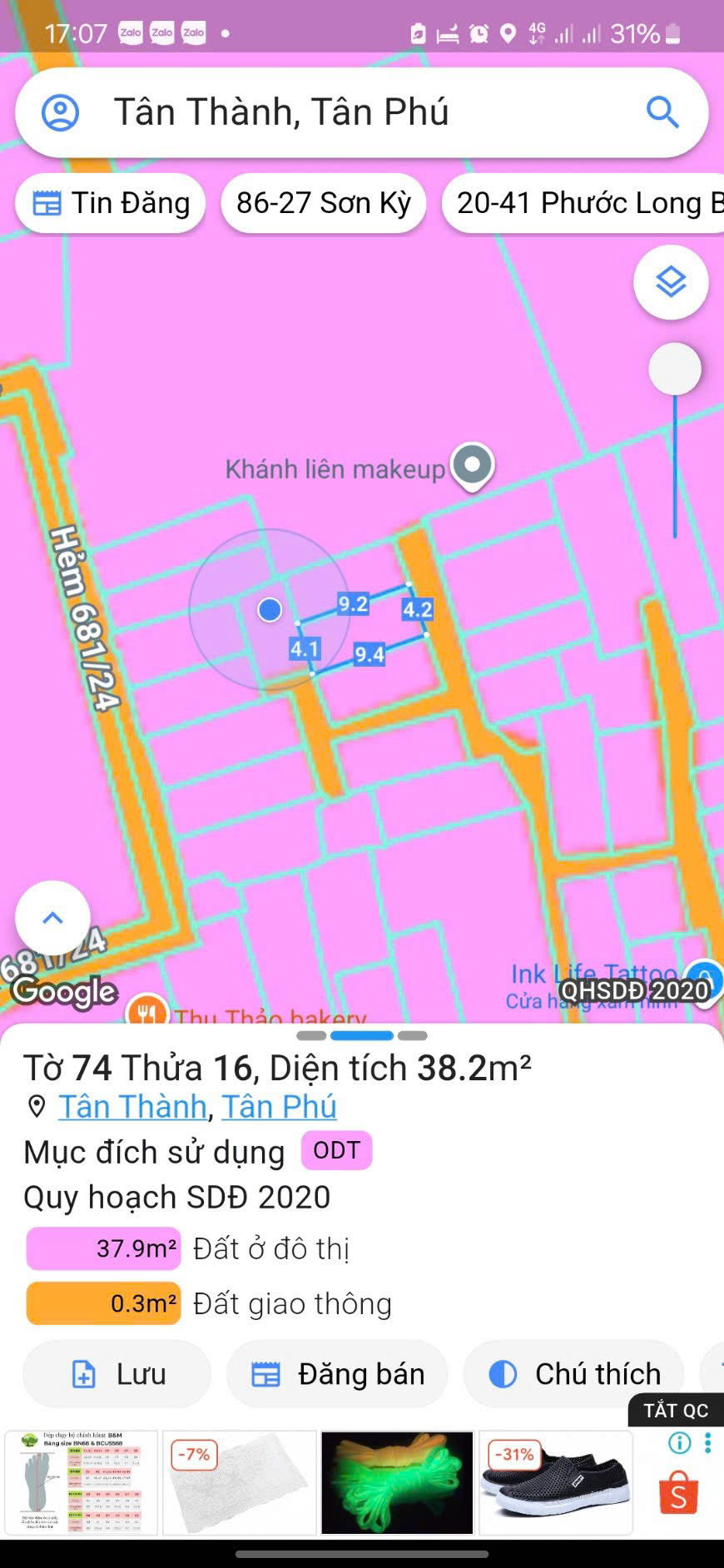
Task: Open the map layers button
Action: point(671,282)
